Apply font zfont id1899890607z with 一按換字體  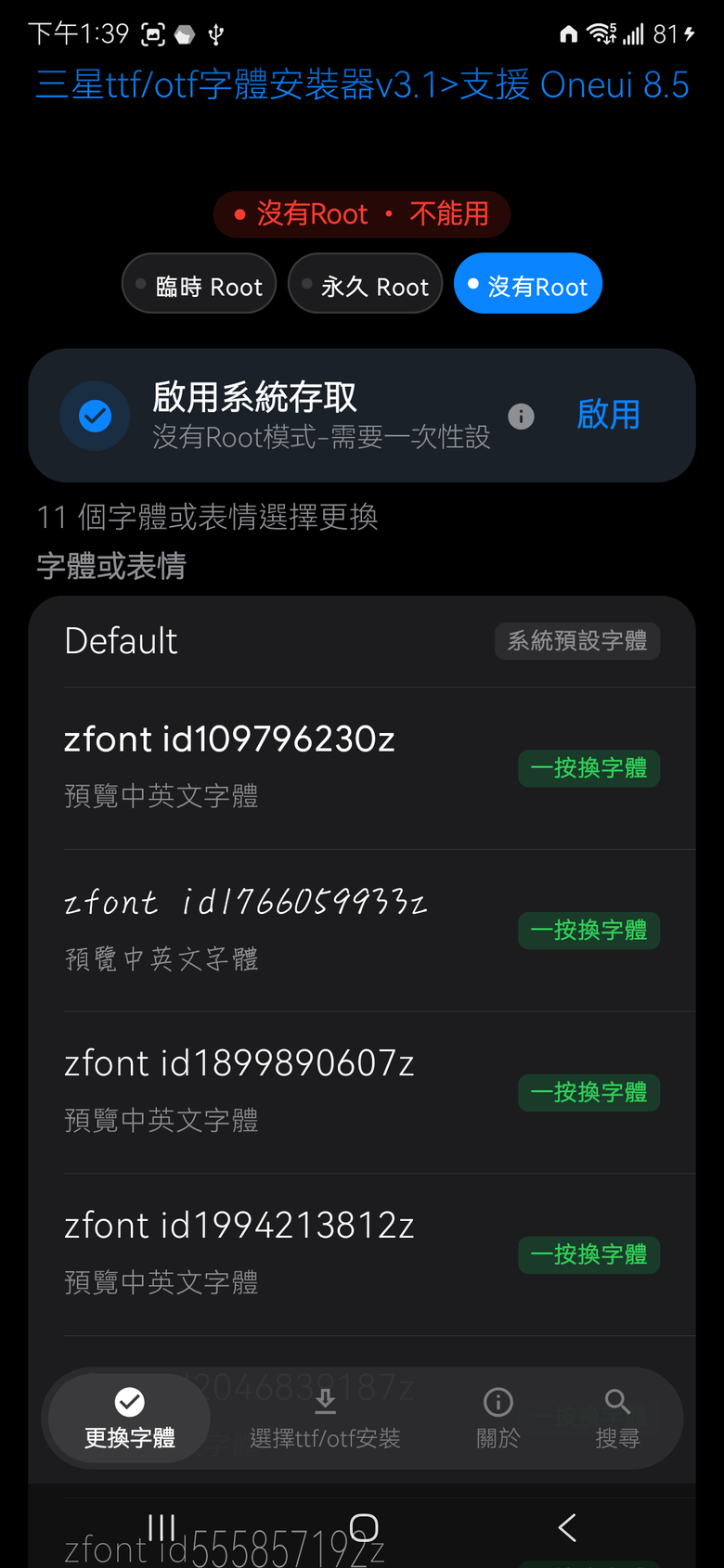(x=588, y=1093)
